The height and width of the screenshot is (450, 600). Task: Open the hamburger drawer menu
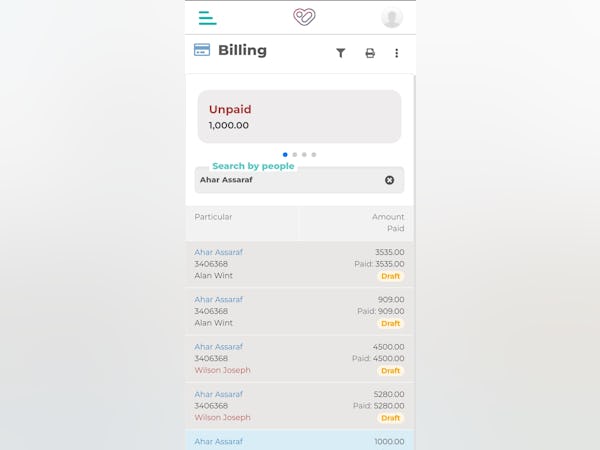click(207, 18)
